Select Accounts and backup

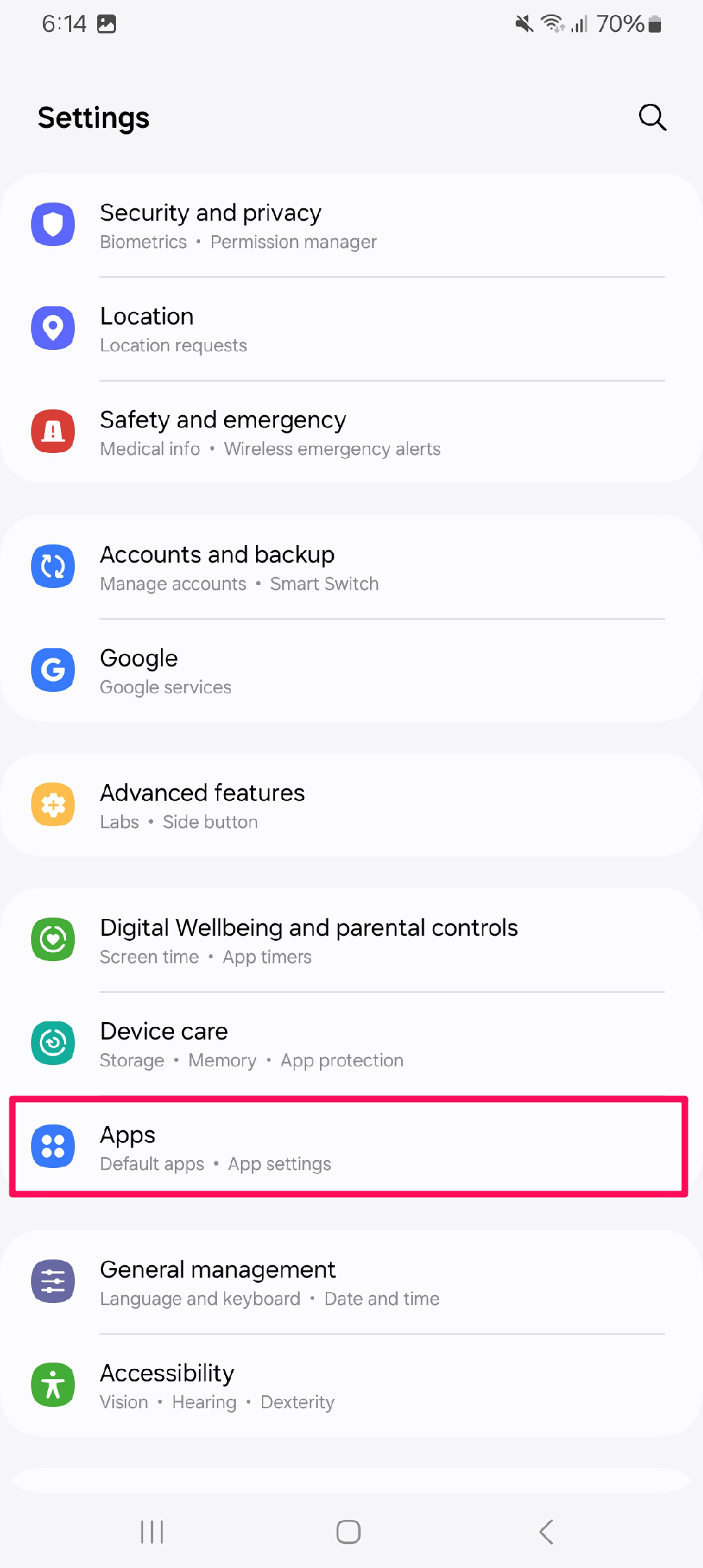pyautogui.click(x=351, y=568)
